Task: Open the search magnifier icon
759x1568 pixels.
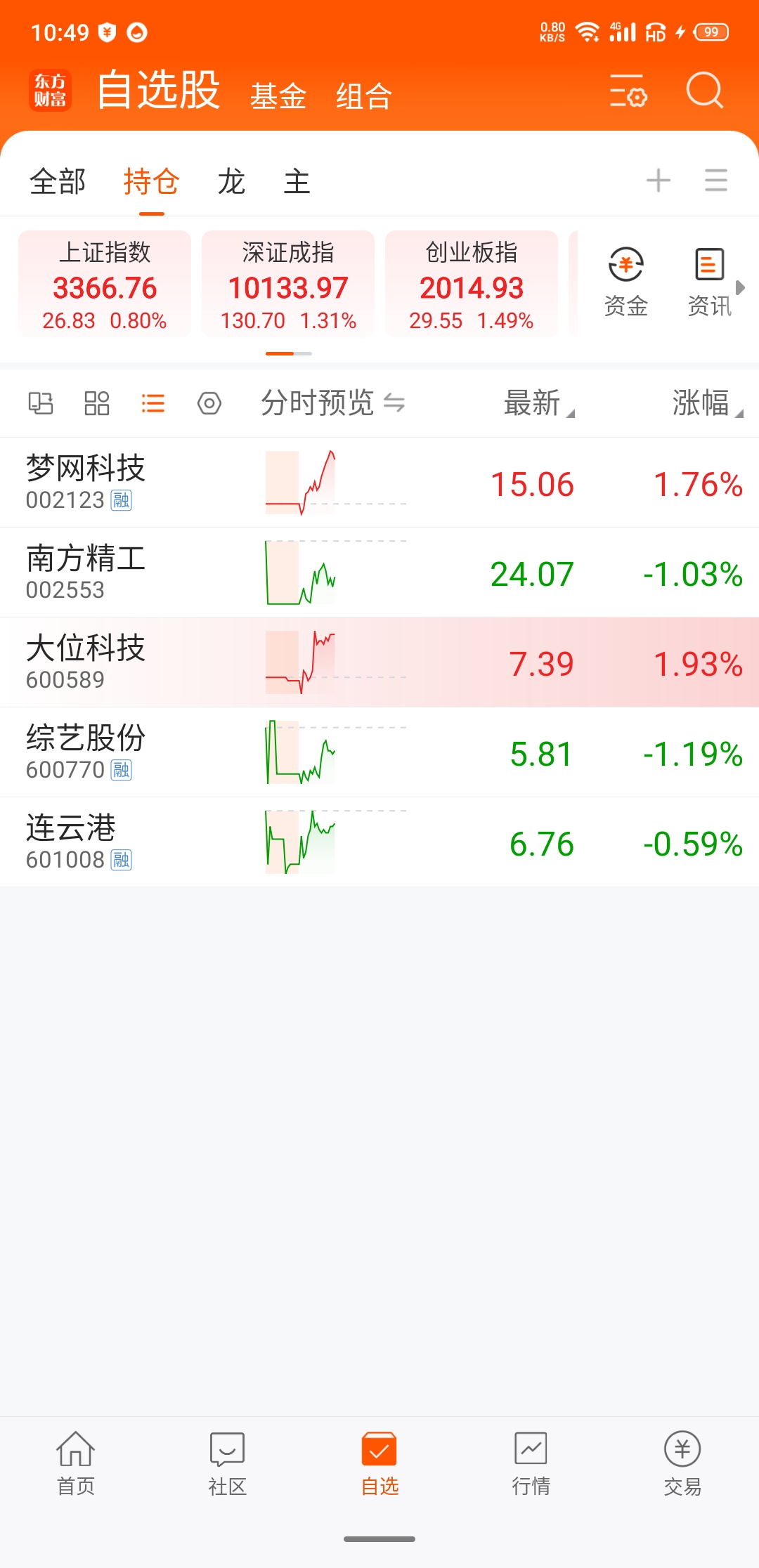Action: point(704,91)
